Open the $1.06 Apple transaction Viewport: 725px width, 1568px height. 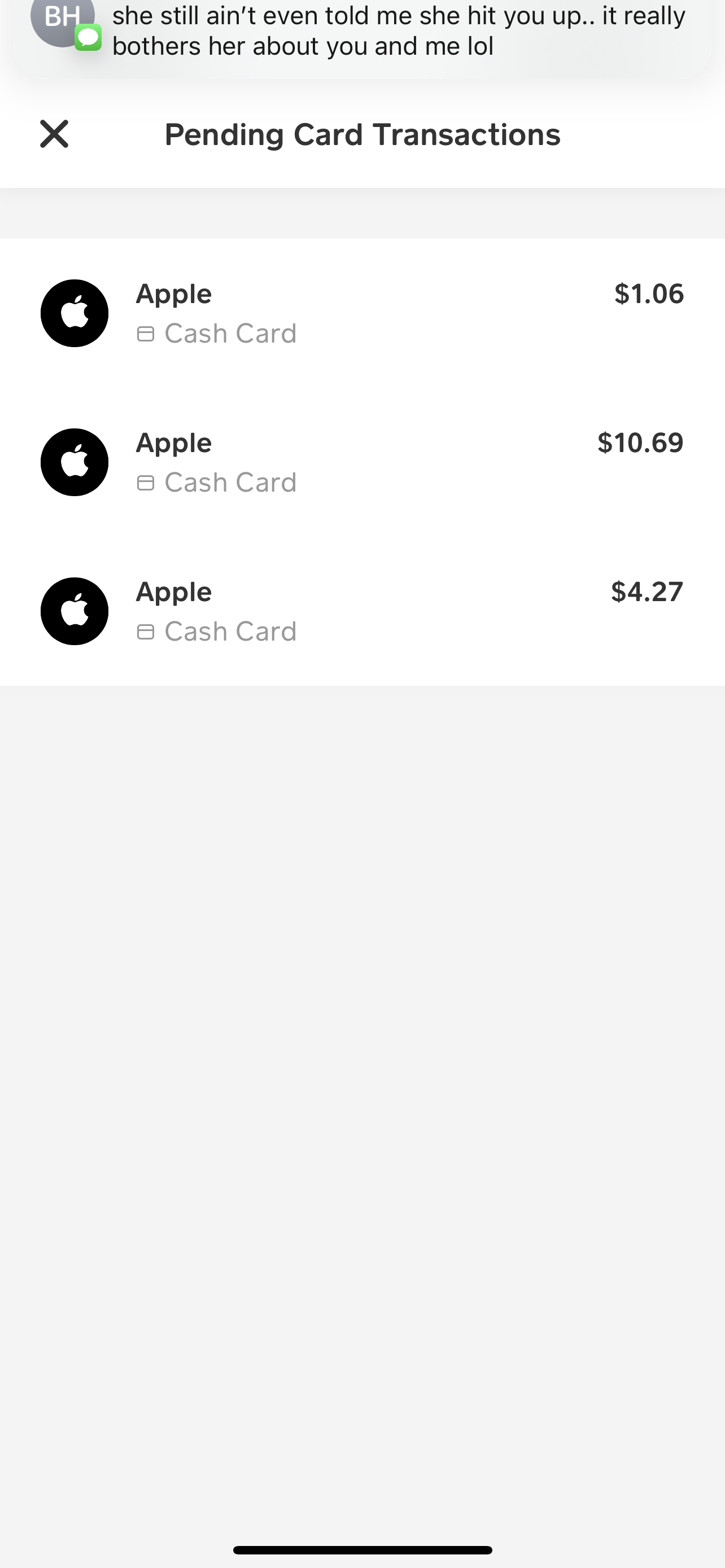point(361,313)
